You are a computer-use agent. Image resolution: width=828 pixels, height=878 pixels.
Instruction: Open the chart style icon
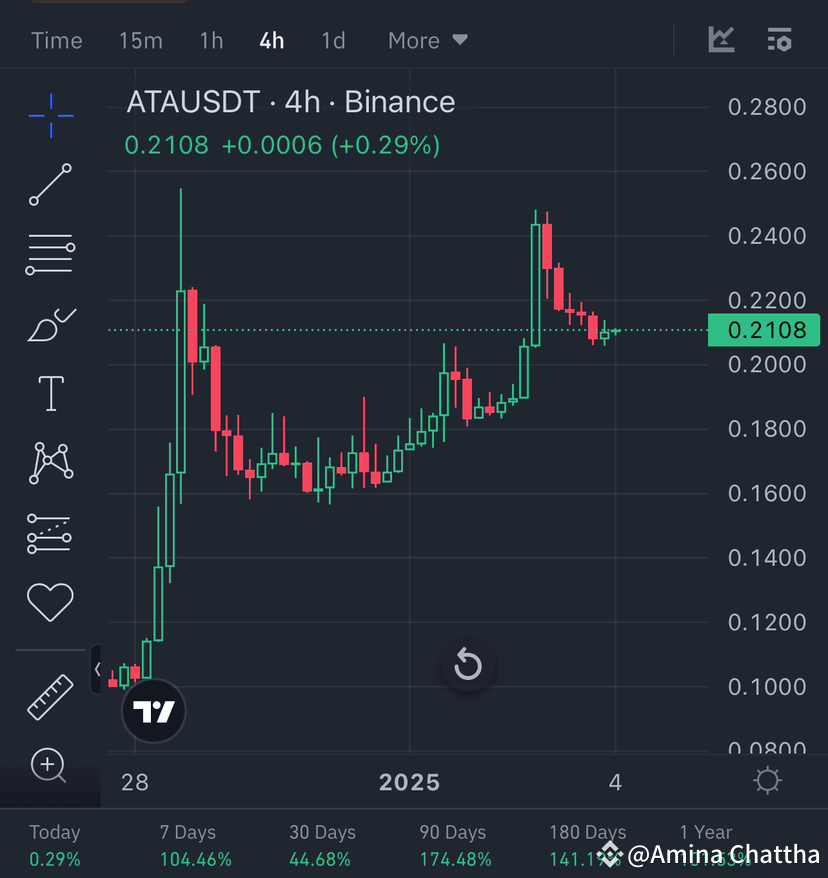[721, 40]
